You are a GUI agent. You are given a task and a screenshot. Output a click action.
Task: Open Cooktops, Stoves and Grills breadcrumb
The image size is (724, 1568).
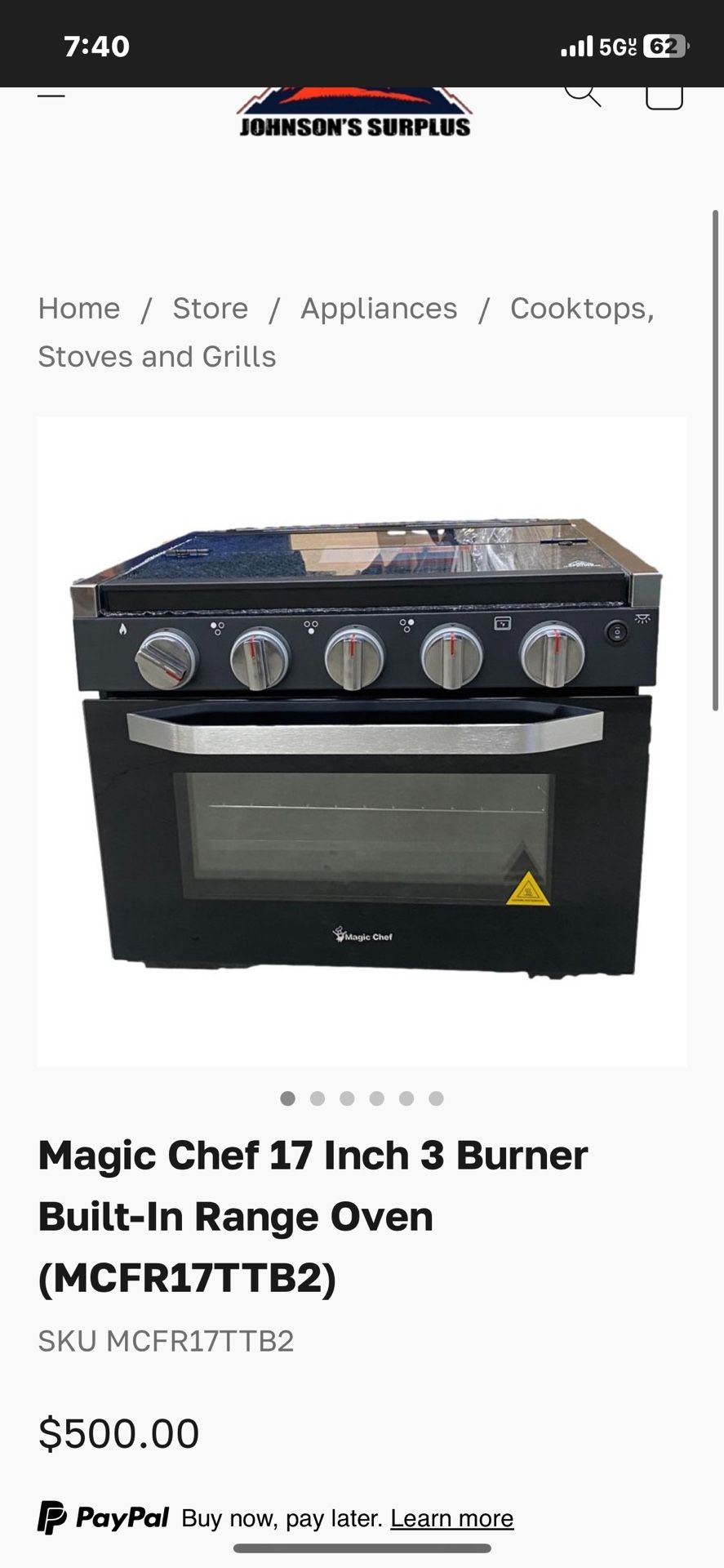[x=581, y=308]
